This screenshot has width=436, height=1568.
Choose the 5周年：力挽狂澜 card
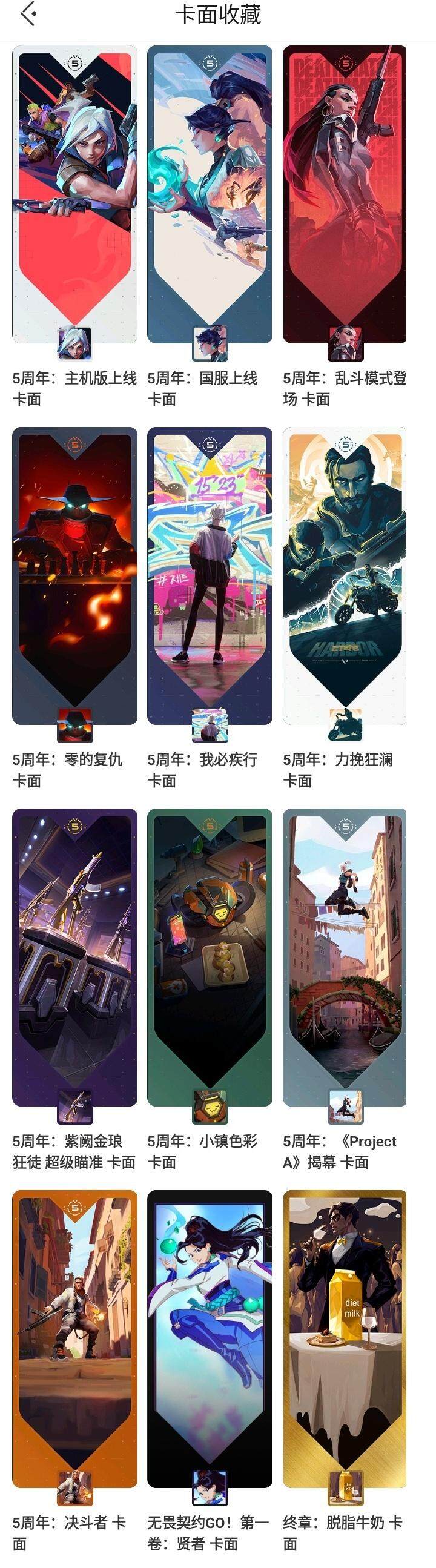[345, 575]
